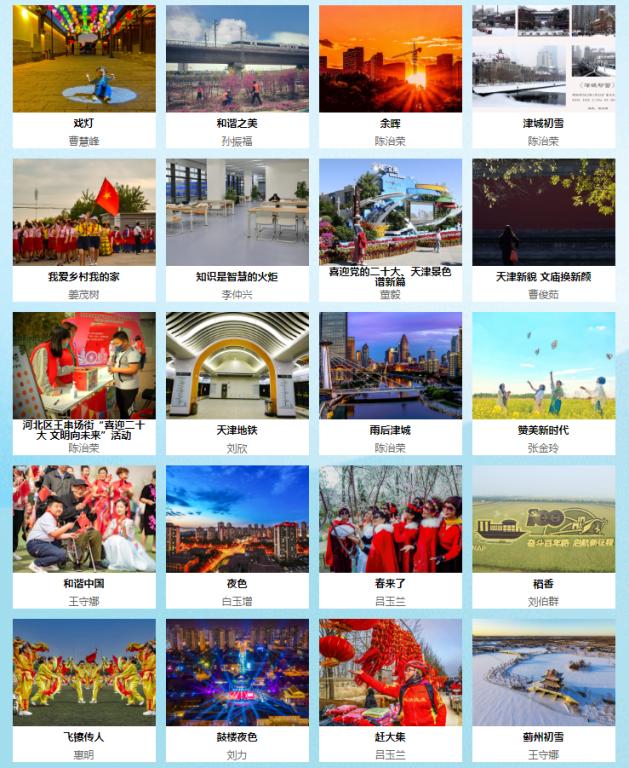
Task: Select the 稻香 photo by 刘伯群
Action: (543, 518)
